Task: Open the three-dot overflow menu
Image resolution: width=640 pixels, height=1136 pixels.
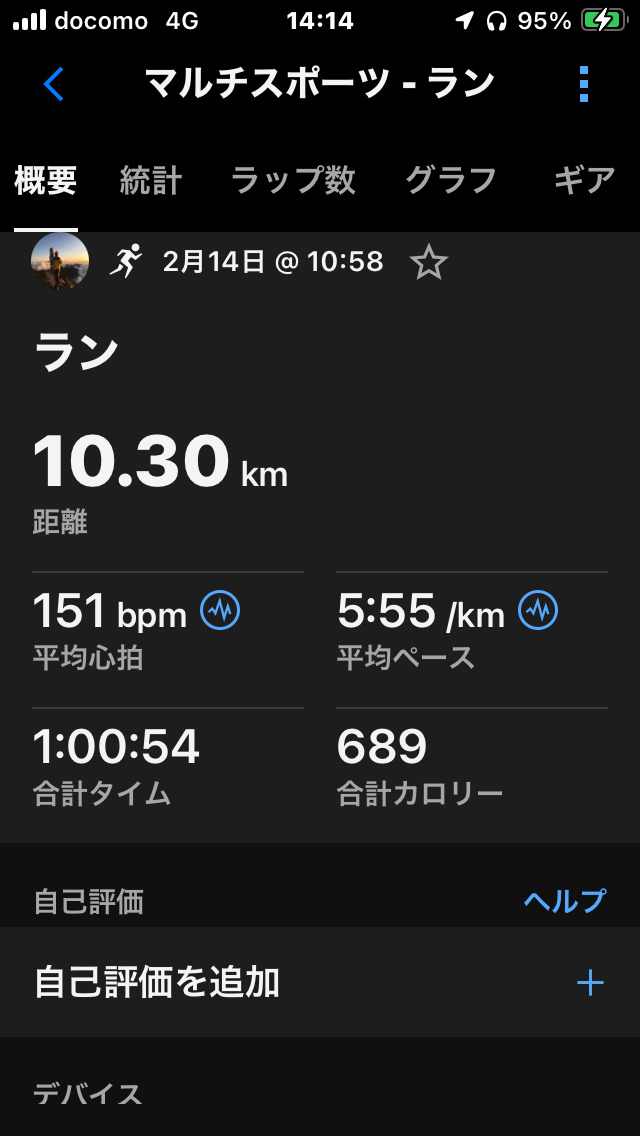Action: point(584,84)
